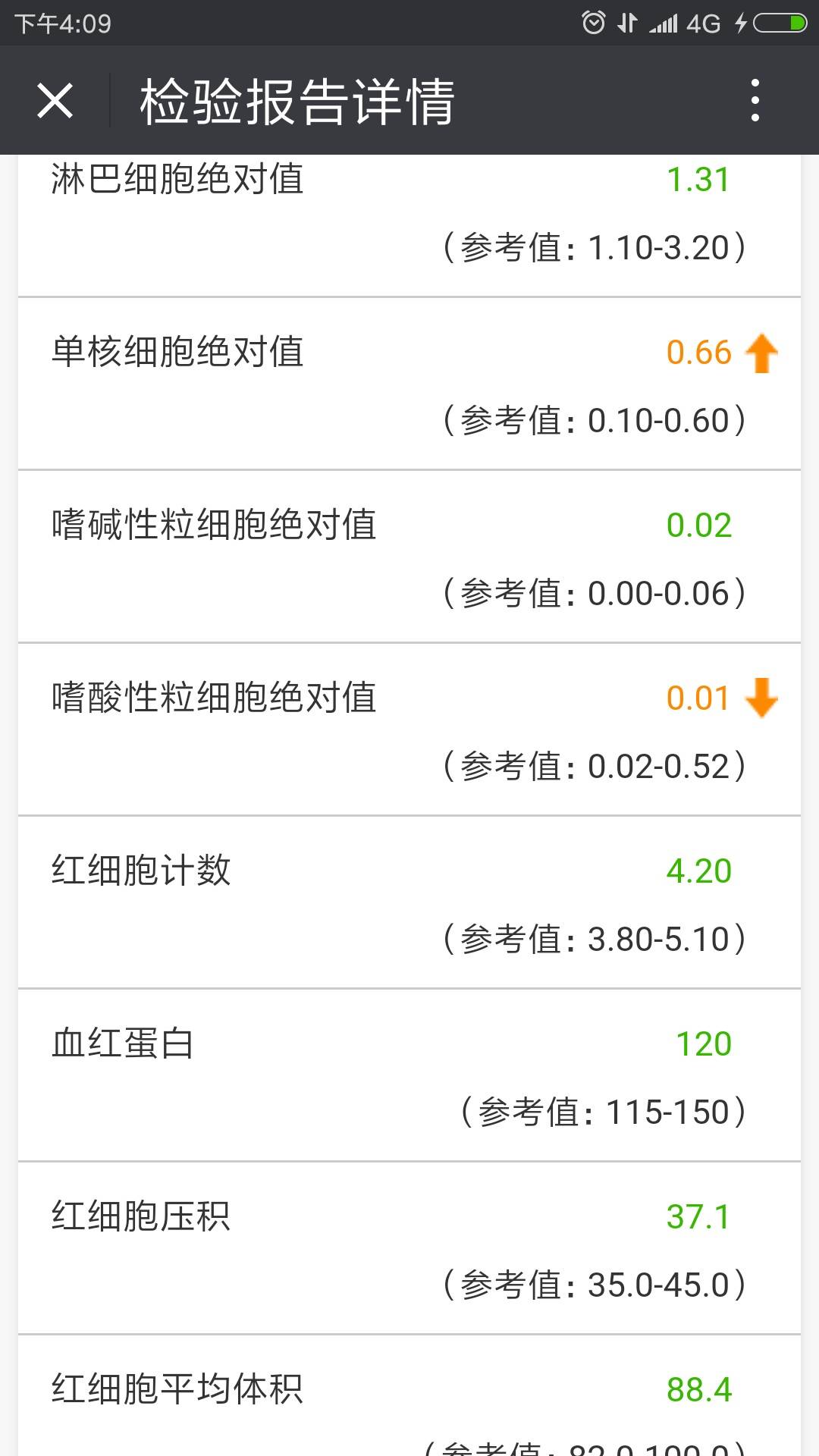The image size is (819, 1456).
Task: Tap the 血红蛋白 value 120
Action: (701, 1044)
